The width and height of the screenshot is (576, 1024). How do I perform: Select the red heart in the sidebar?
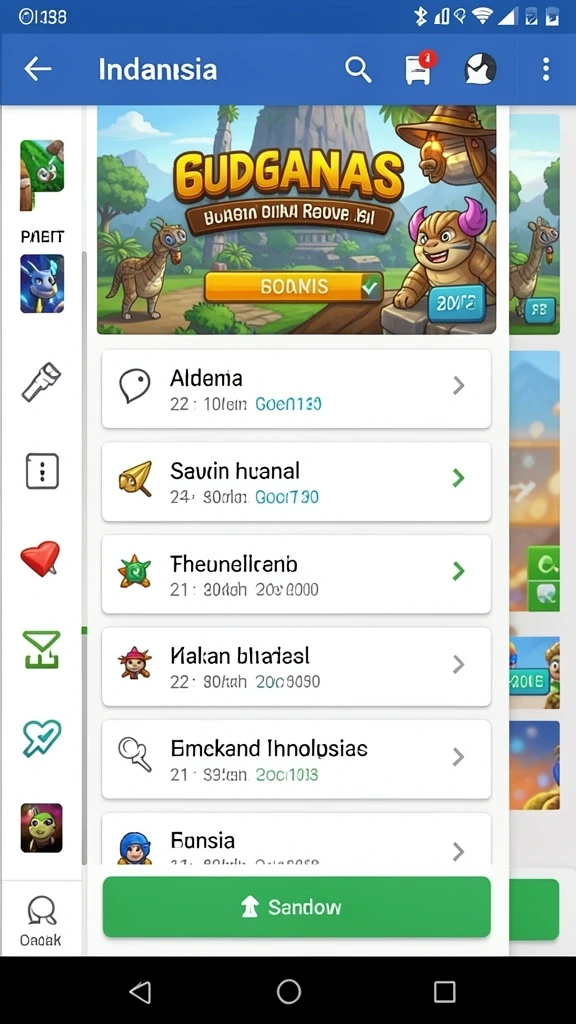pyautogui.click(x=40, y=559)
